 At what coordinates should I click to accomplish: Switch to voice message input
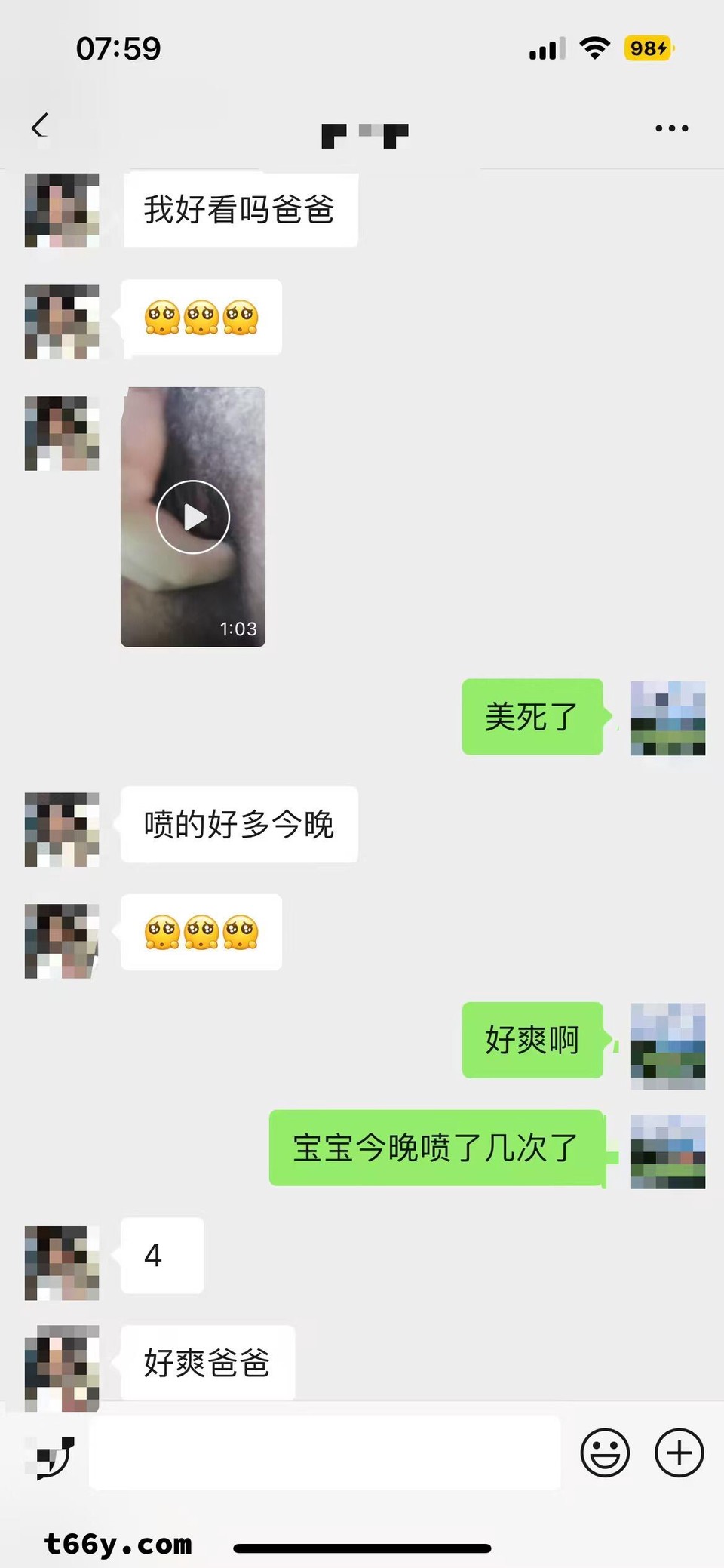point(54,1455)
